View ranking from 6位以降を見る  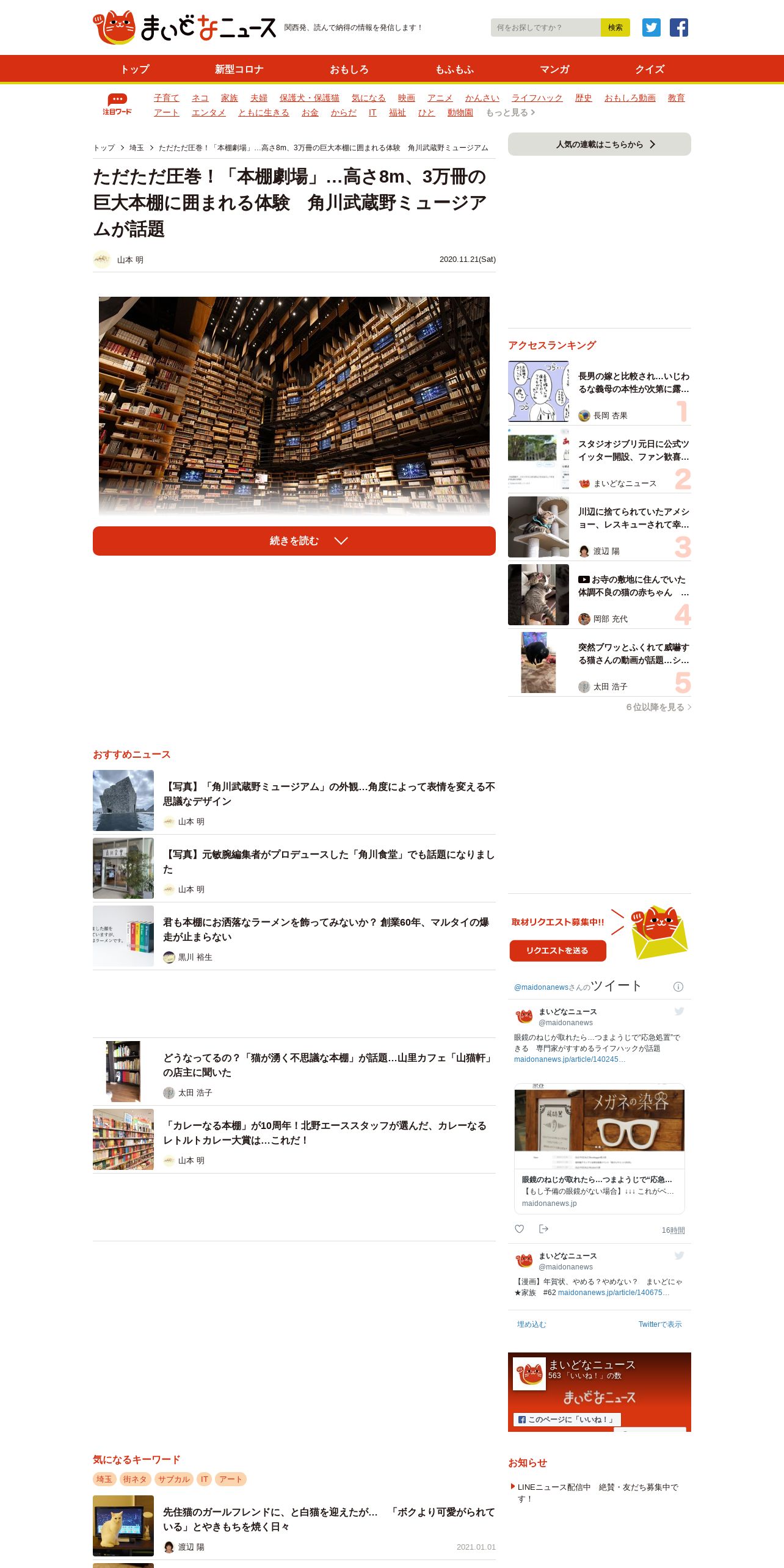point(658,707)
